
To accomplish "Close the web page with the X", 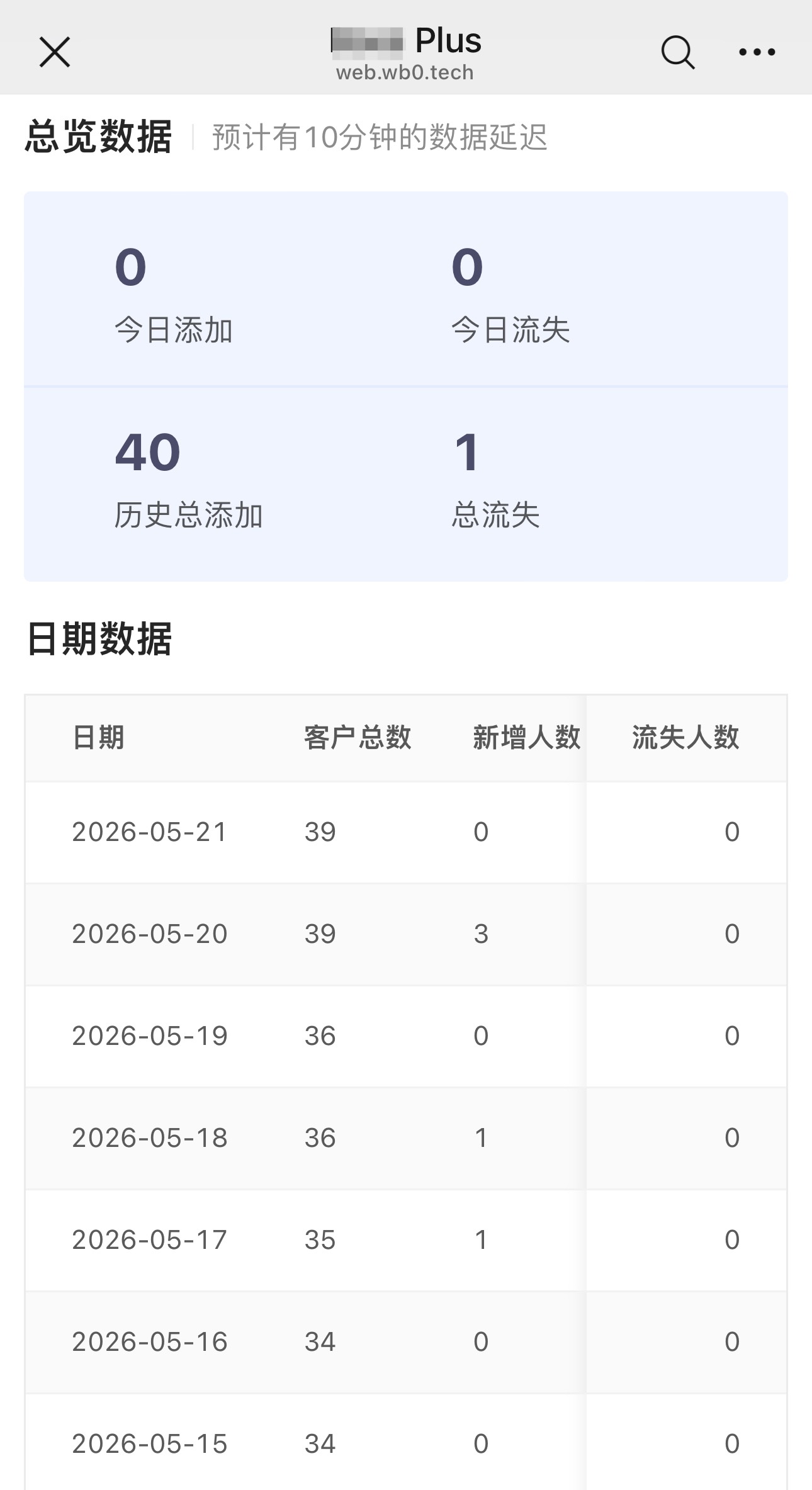I will 55,52.
